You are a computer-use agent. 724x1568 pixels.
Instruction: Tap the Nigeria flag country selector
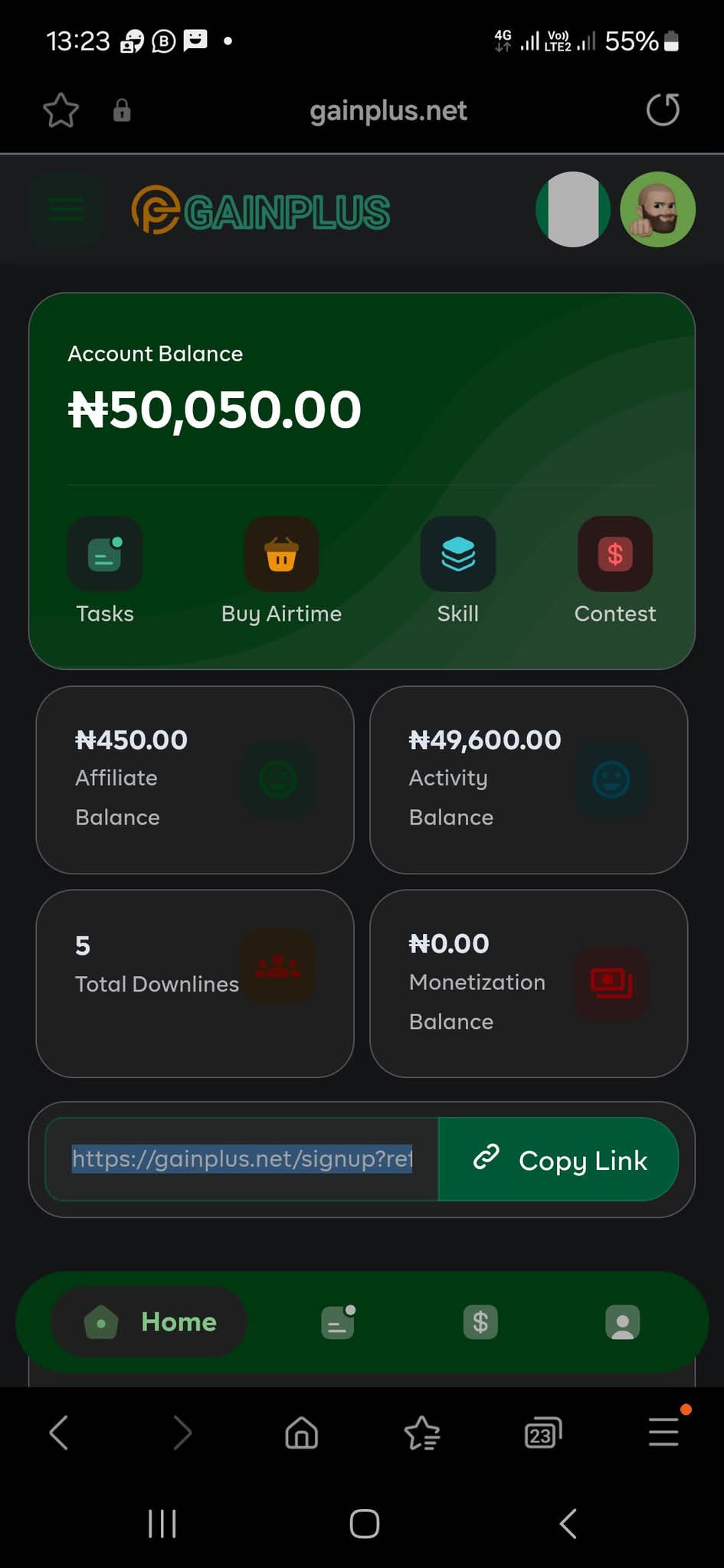pos(572,209)
